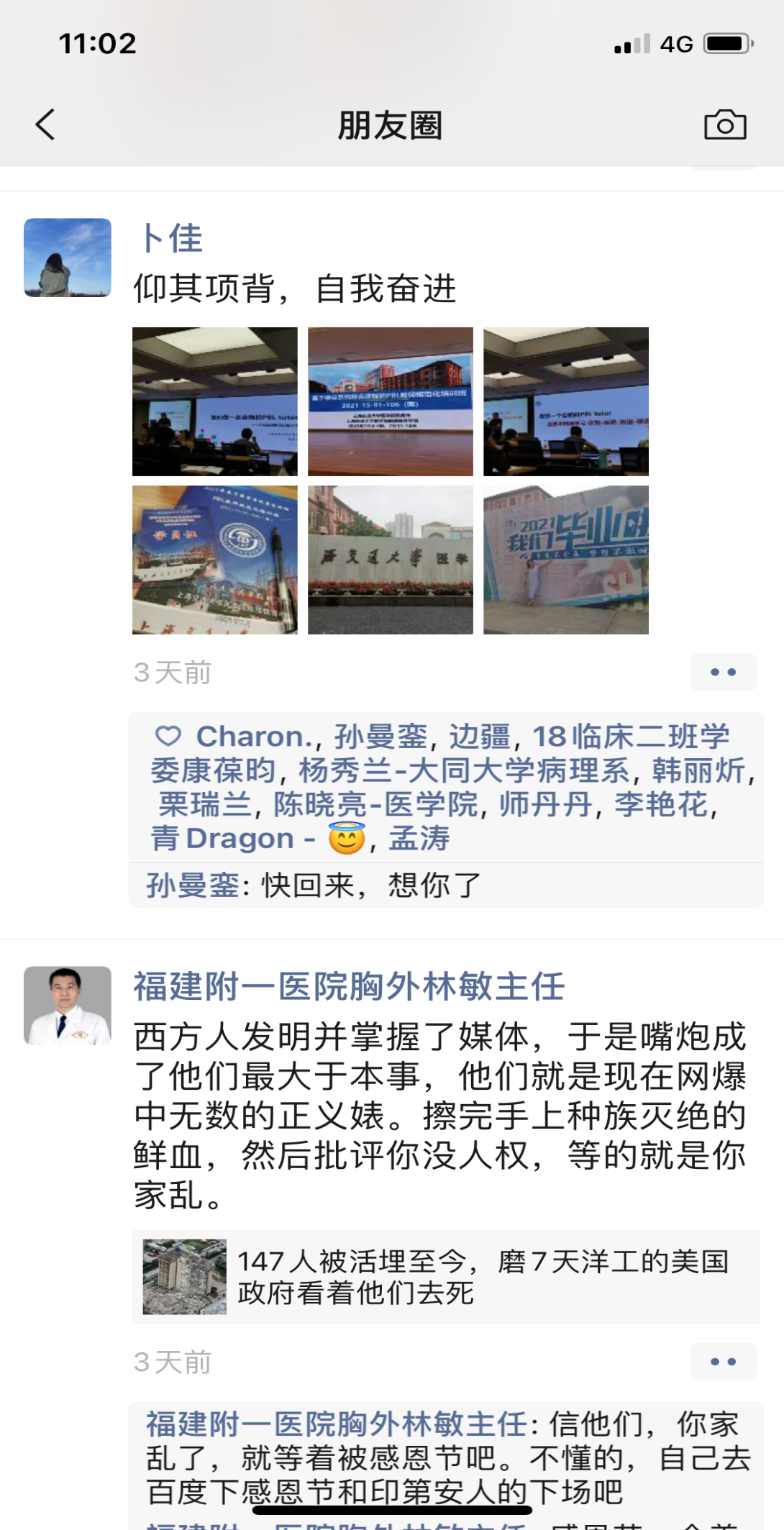The height and width of the screenshot is (1530, 784).
Task: Tap the poster name 福建附一医院胸外林敏主任
Action: [349, 986]
